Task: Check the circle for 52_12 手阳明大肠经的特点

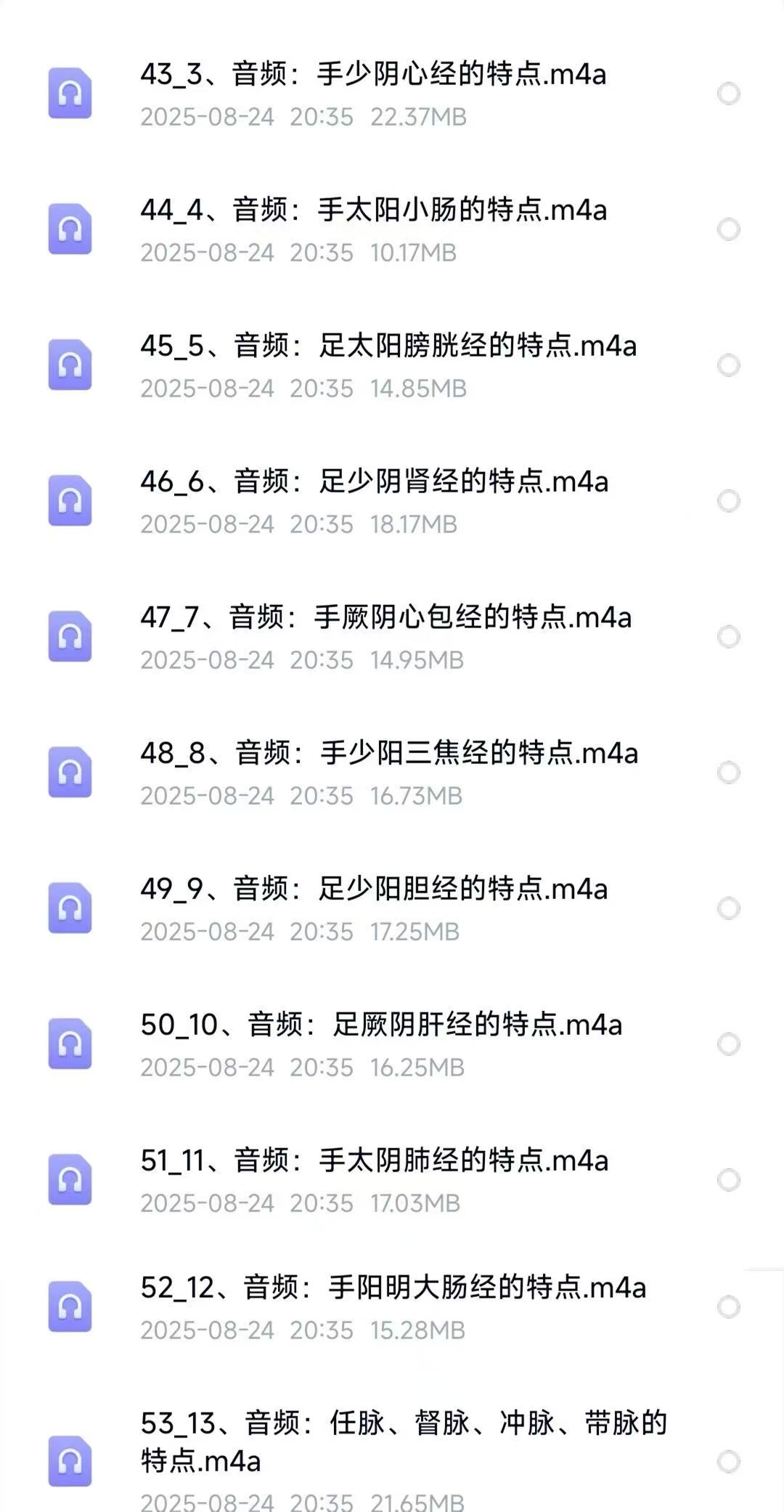Action: pos(728,1307)
